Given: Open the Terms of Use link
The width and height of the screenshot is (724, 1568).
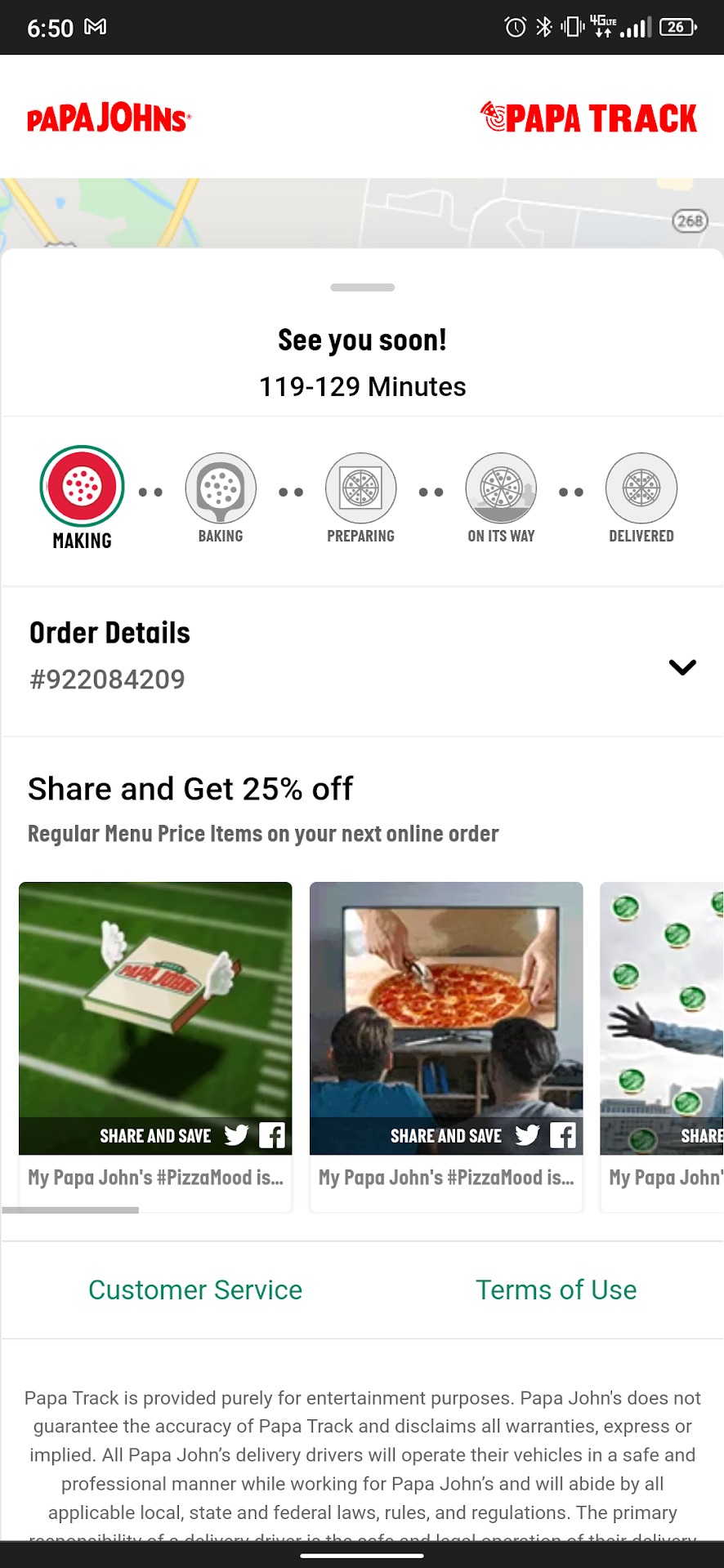Looking at the screenshot, I should [556, 1290].
